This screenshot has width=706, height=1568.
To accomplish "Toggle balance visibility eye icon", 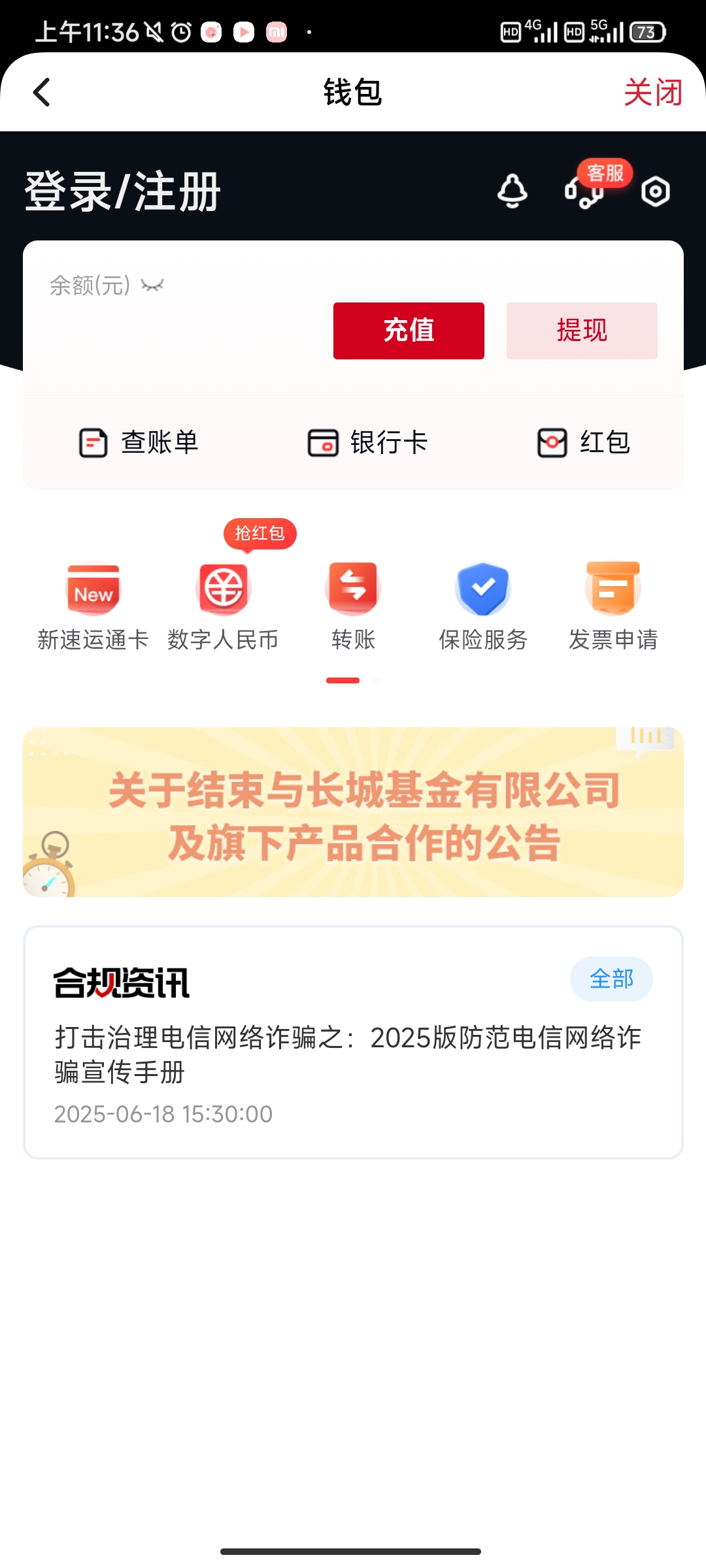I will [152, 286].
